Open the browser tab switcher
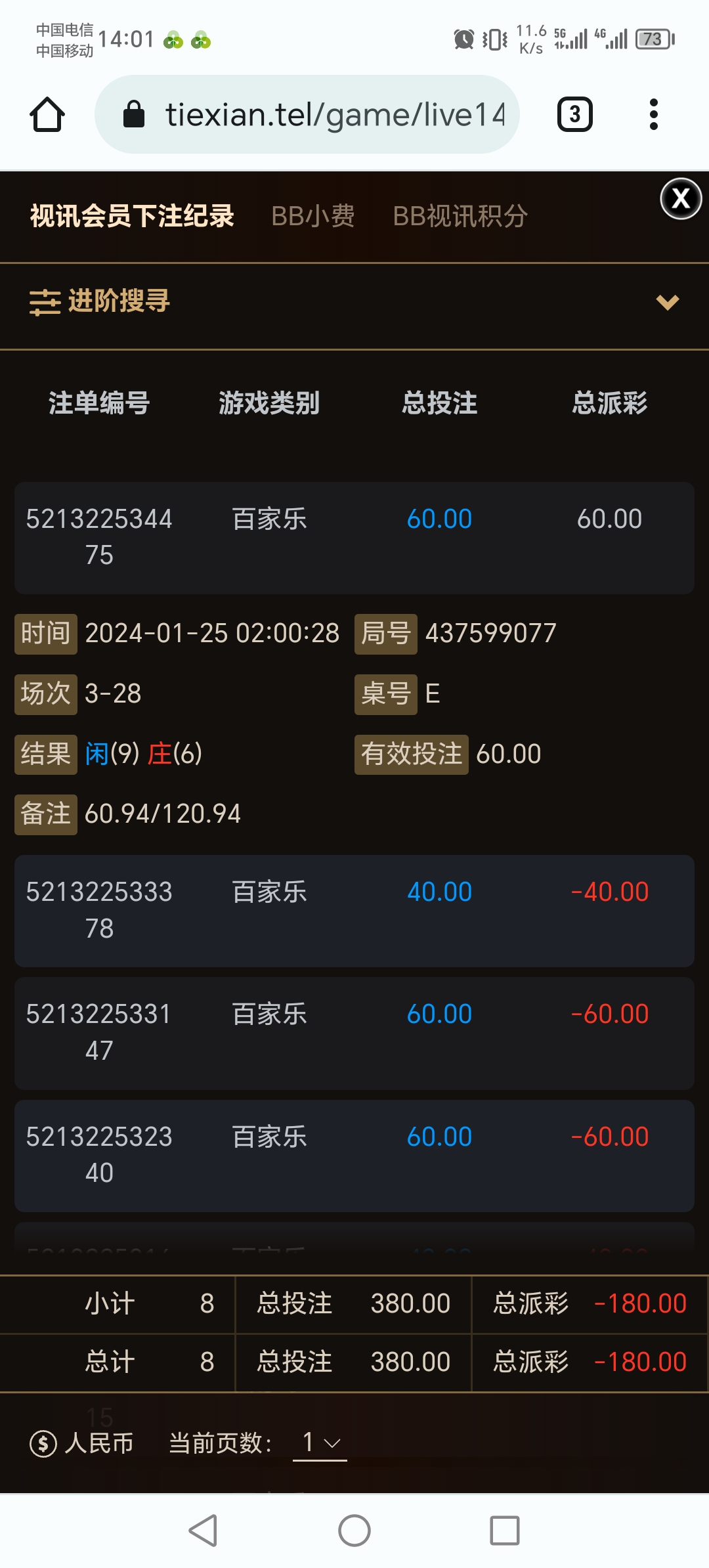 [575, 115]
